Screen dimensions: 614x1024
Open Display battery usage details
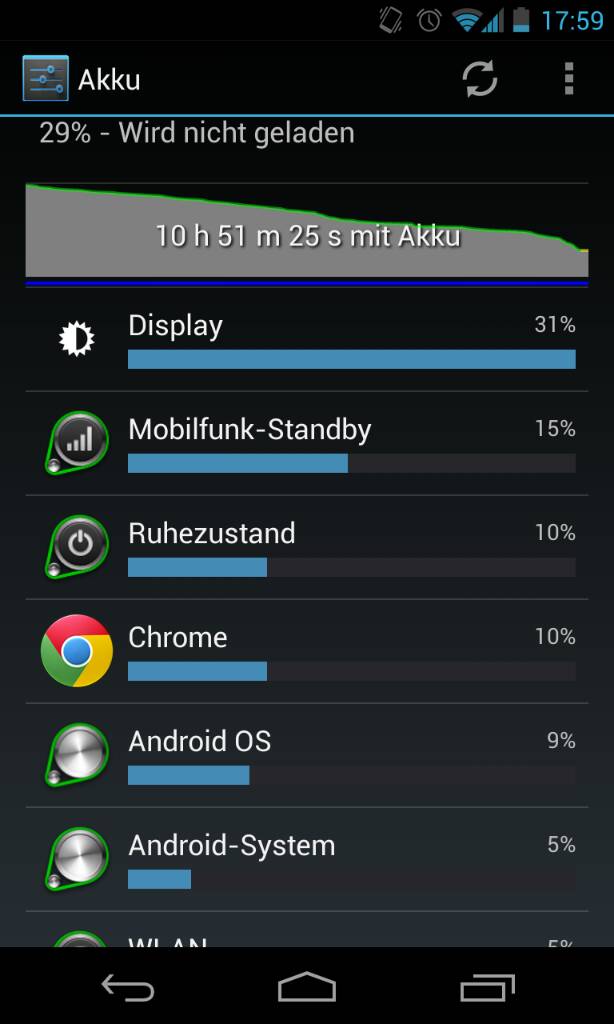point(307,340)
